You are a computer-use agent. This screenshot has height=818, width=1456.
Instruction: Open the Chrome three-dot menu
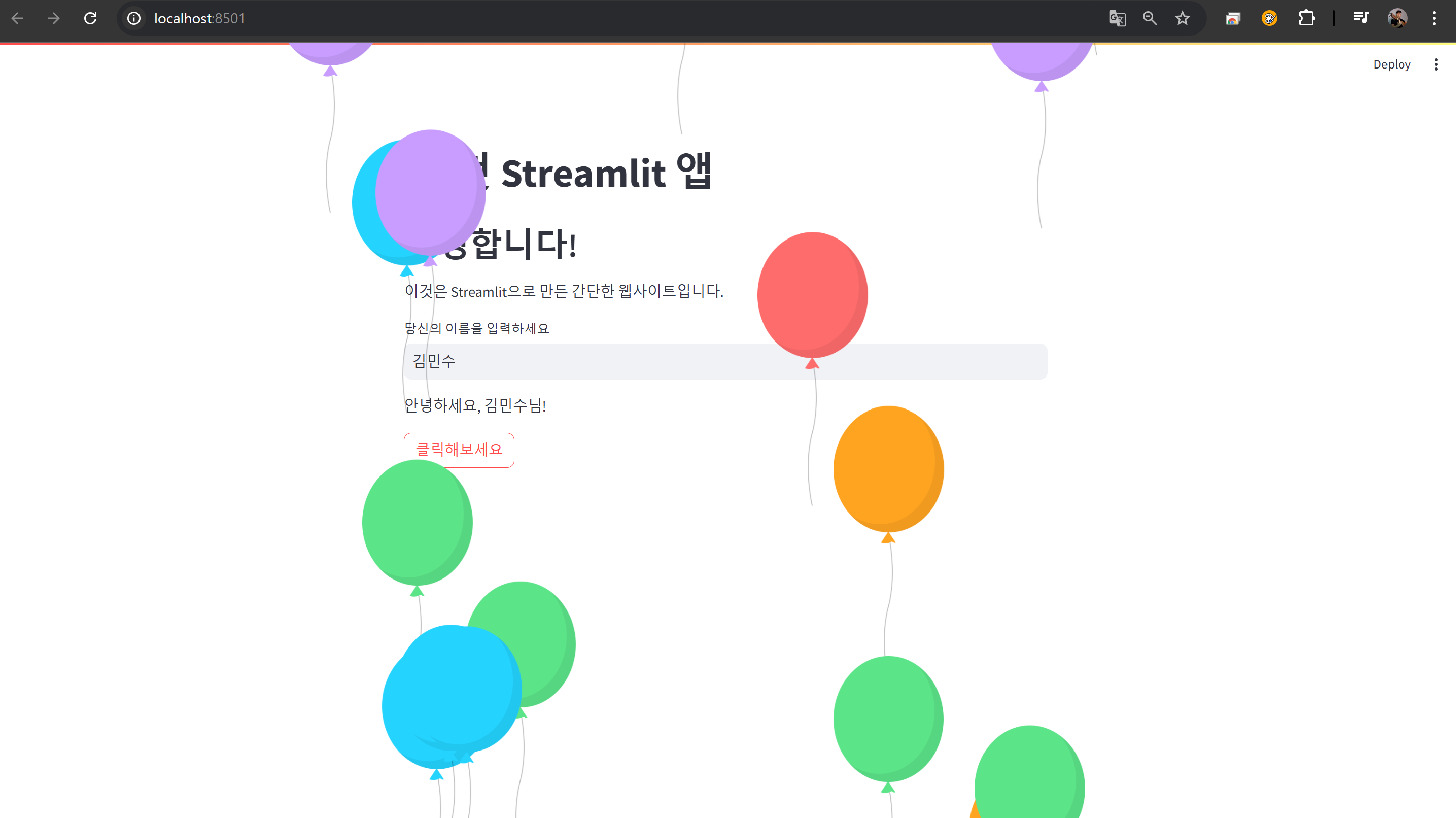click(1434, 19)
